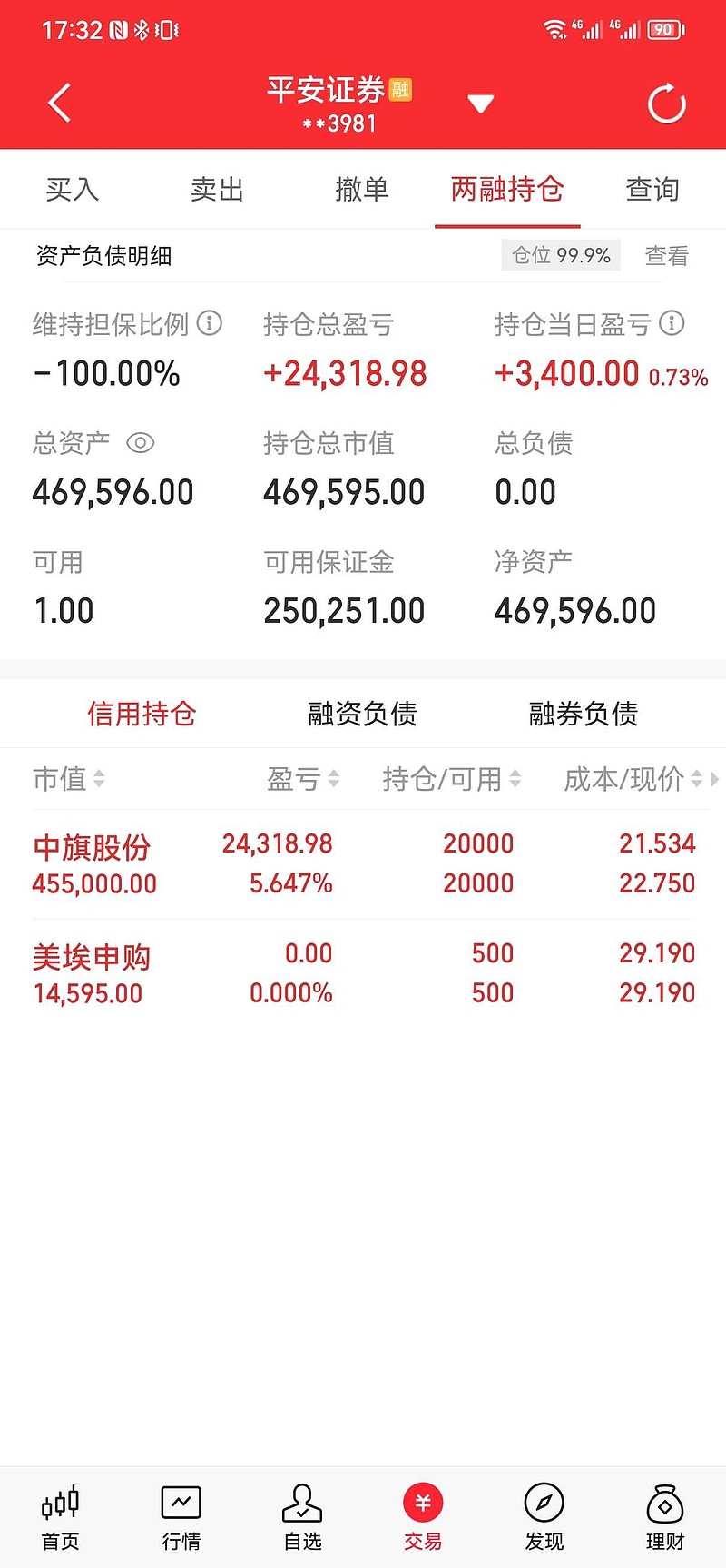This screenshot has width=726, height=1568.
Task: Select the 两融持仓 tab
Action: tap(507, 190)
